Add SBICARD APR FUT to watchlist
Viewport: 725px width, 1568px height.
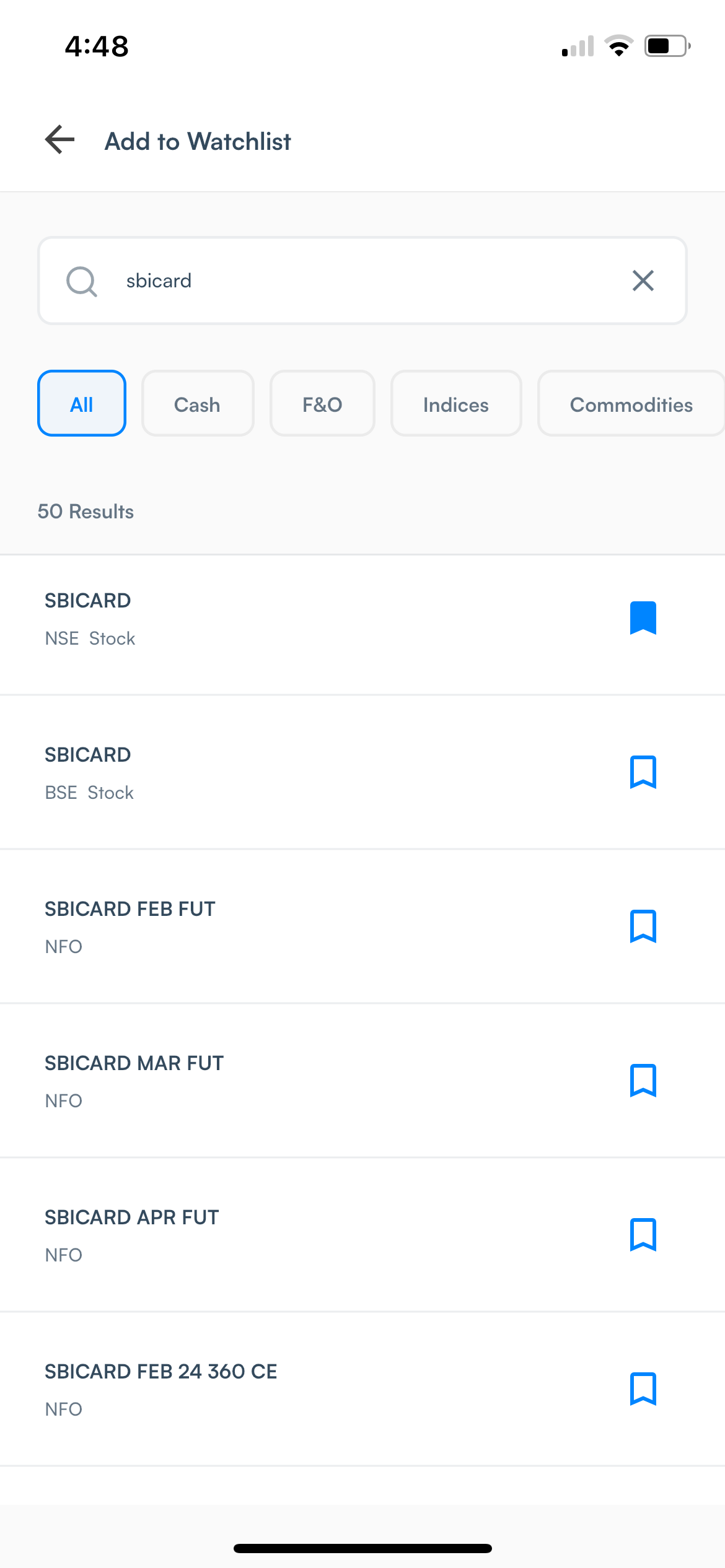pyautogui.click(x=643, y=1235)
